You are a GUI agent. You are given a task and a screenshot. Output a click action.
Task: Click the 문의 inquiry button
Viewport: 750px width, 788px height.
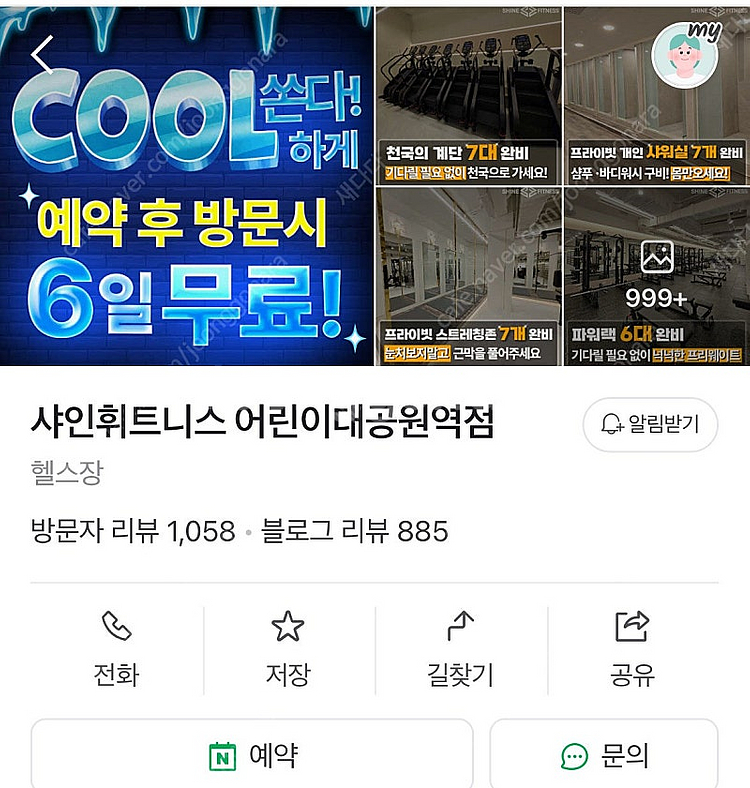tap(600, 758)
